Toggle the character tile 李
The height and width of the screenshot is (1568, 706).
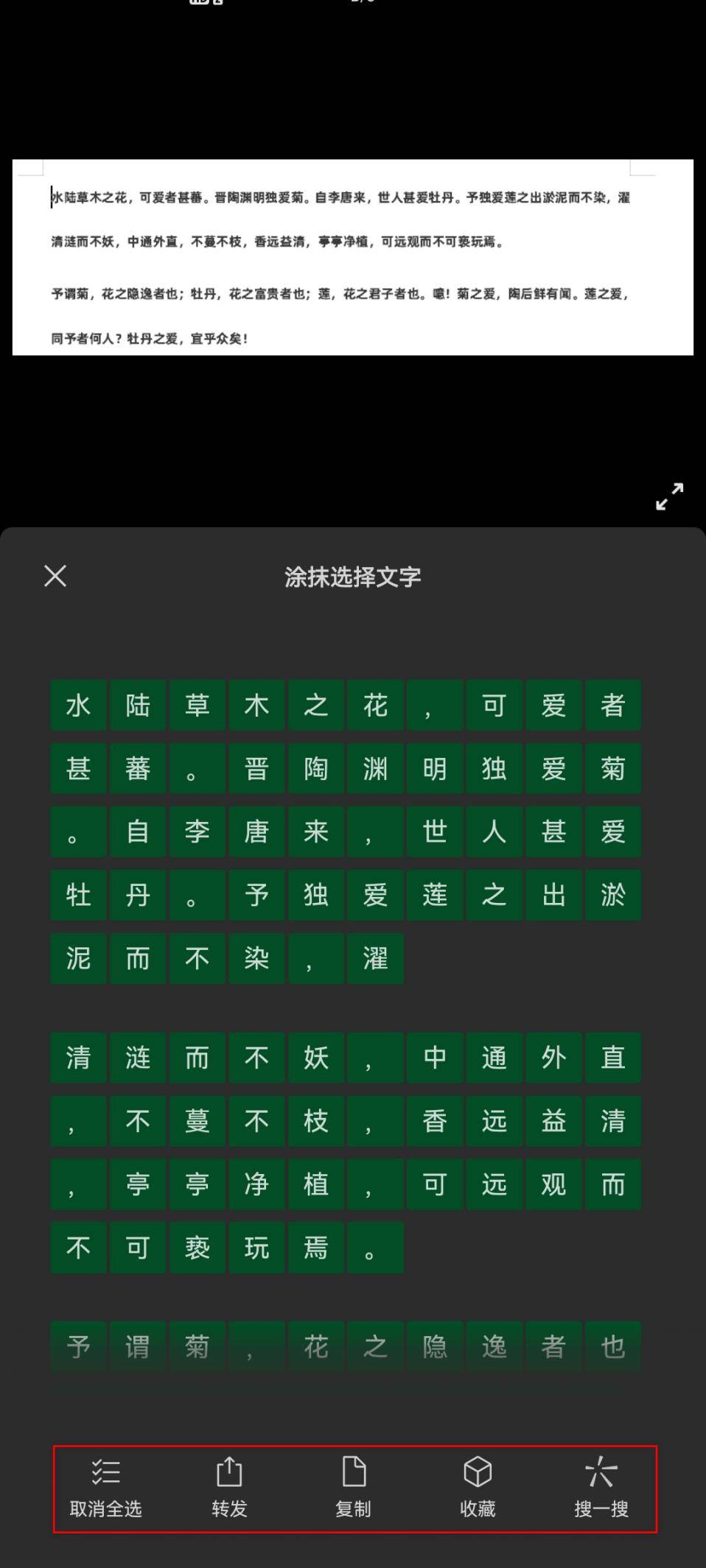(197, 832)
